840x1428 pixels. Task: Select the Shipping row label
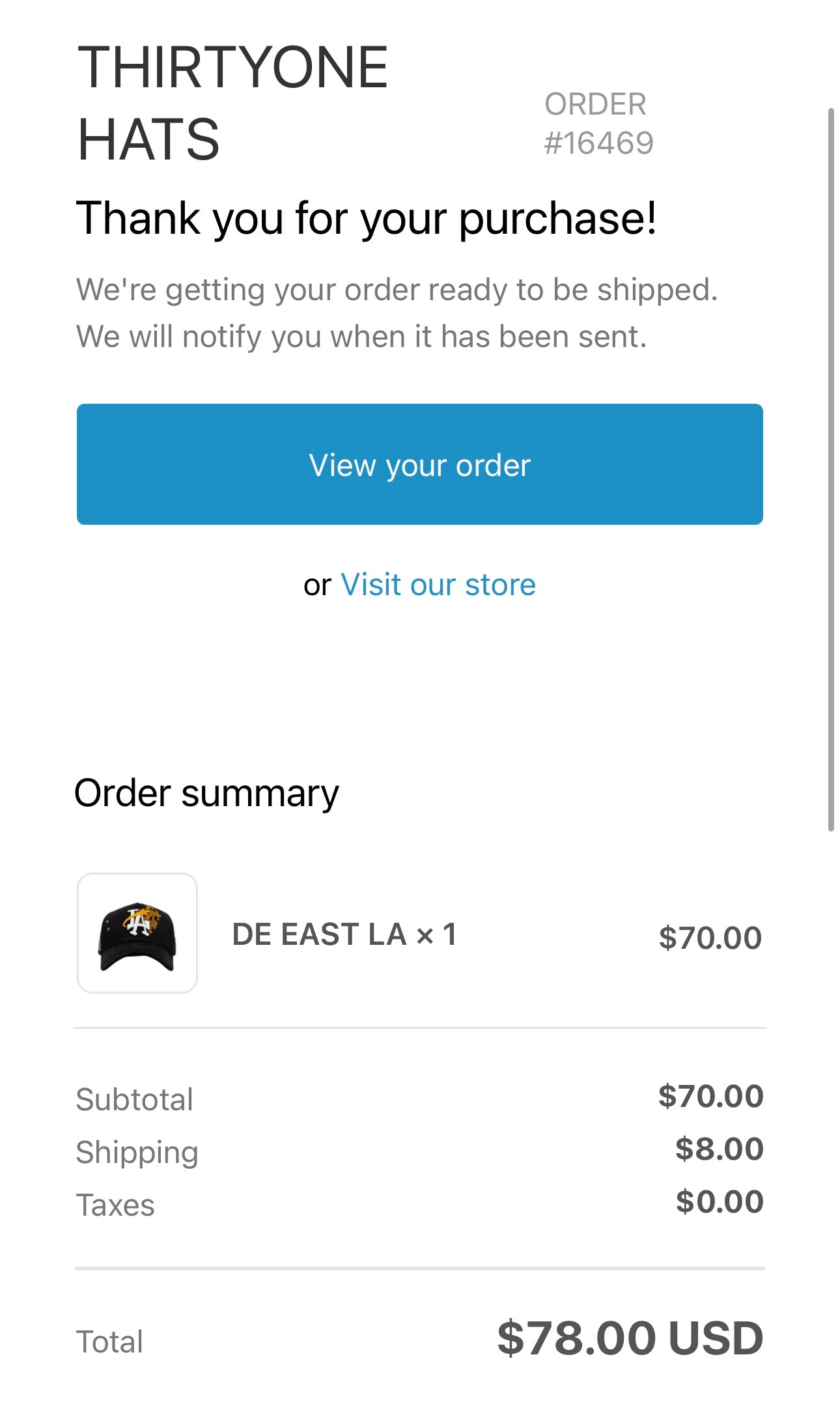(137, 1151)
